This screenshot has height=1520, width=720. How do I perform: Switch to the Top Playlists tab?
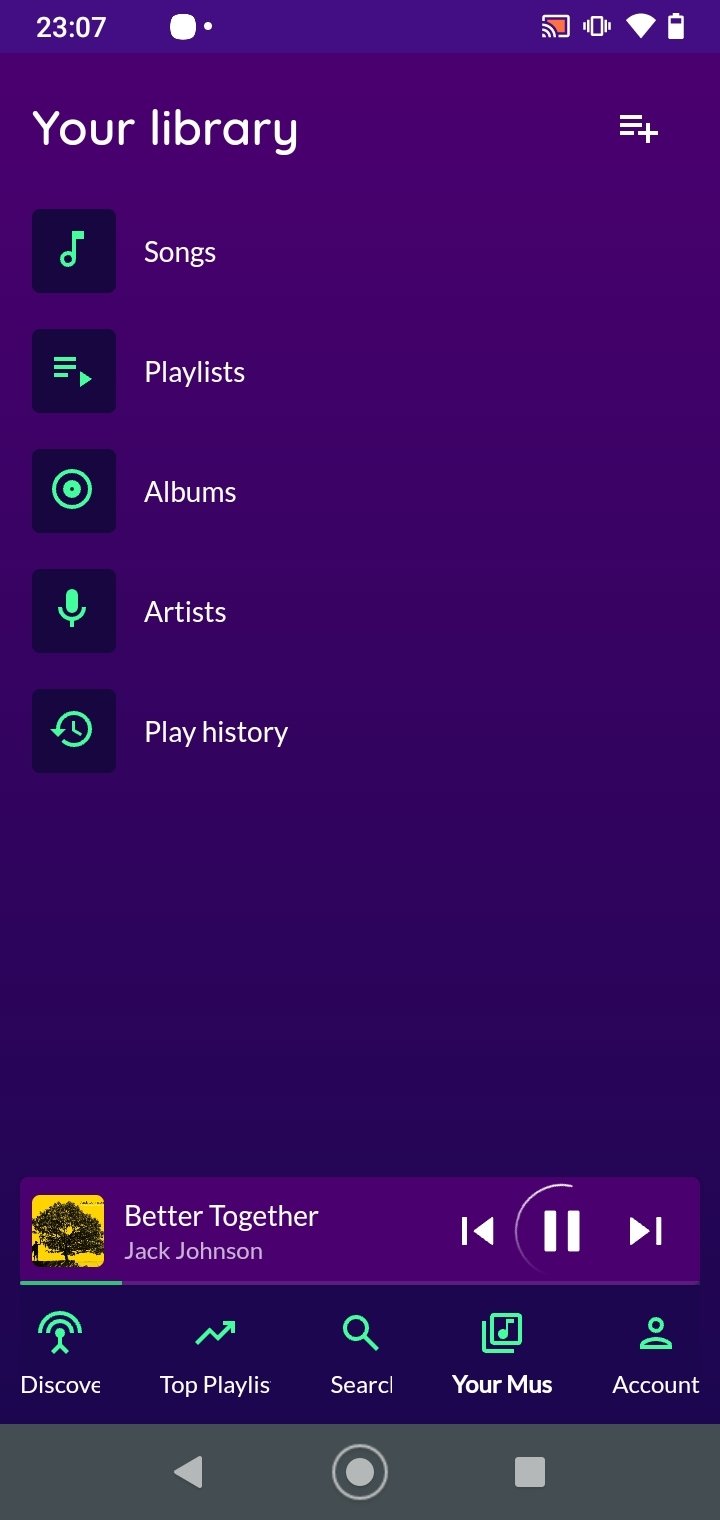coord(216,1355)
